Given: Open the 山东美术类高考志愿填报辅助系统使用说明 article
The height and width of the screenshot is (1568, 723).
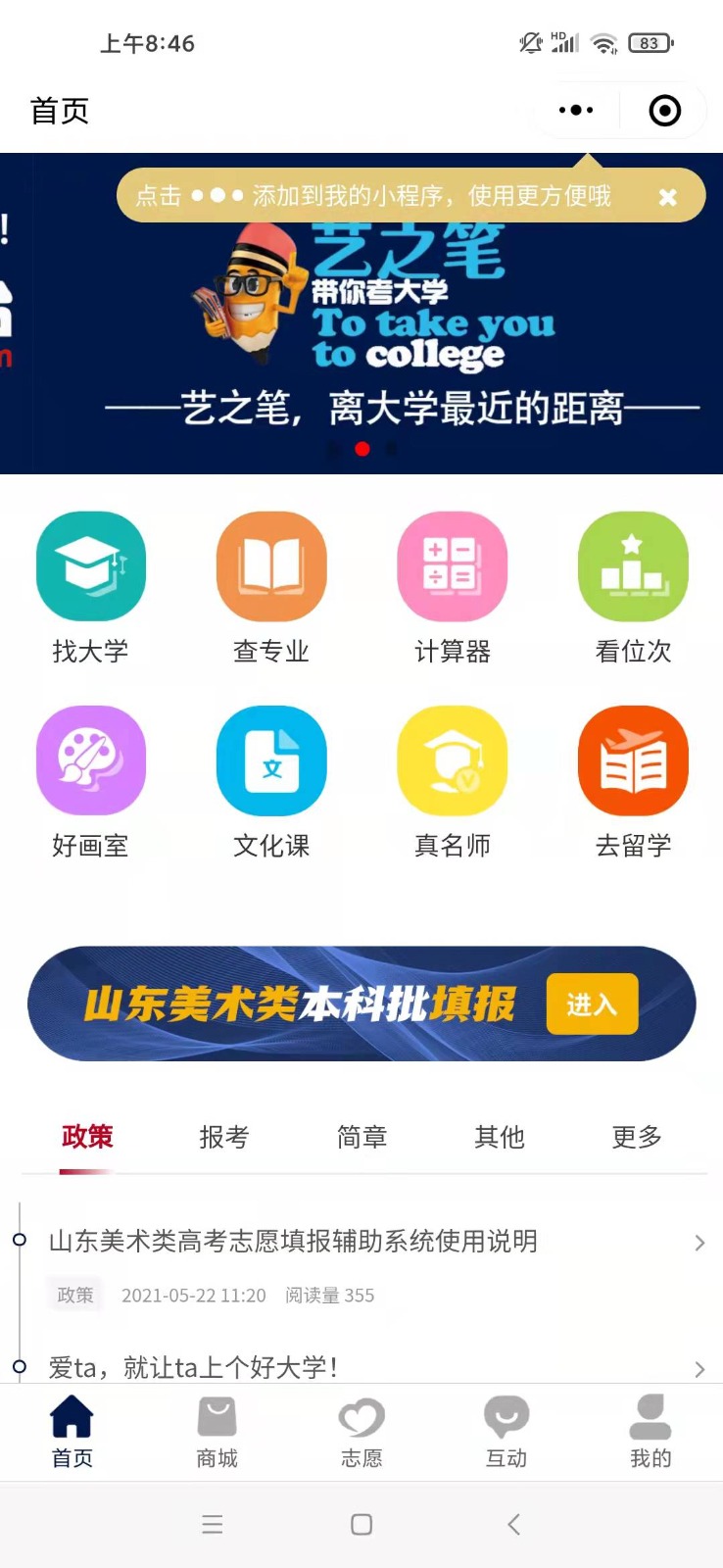Looking at the screenshot, I should [361, 1264].
